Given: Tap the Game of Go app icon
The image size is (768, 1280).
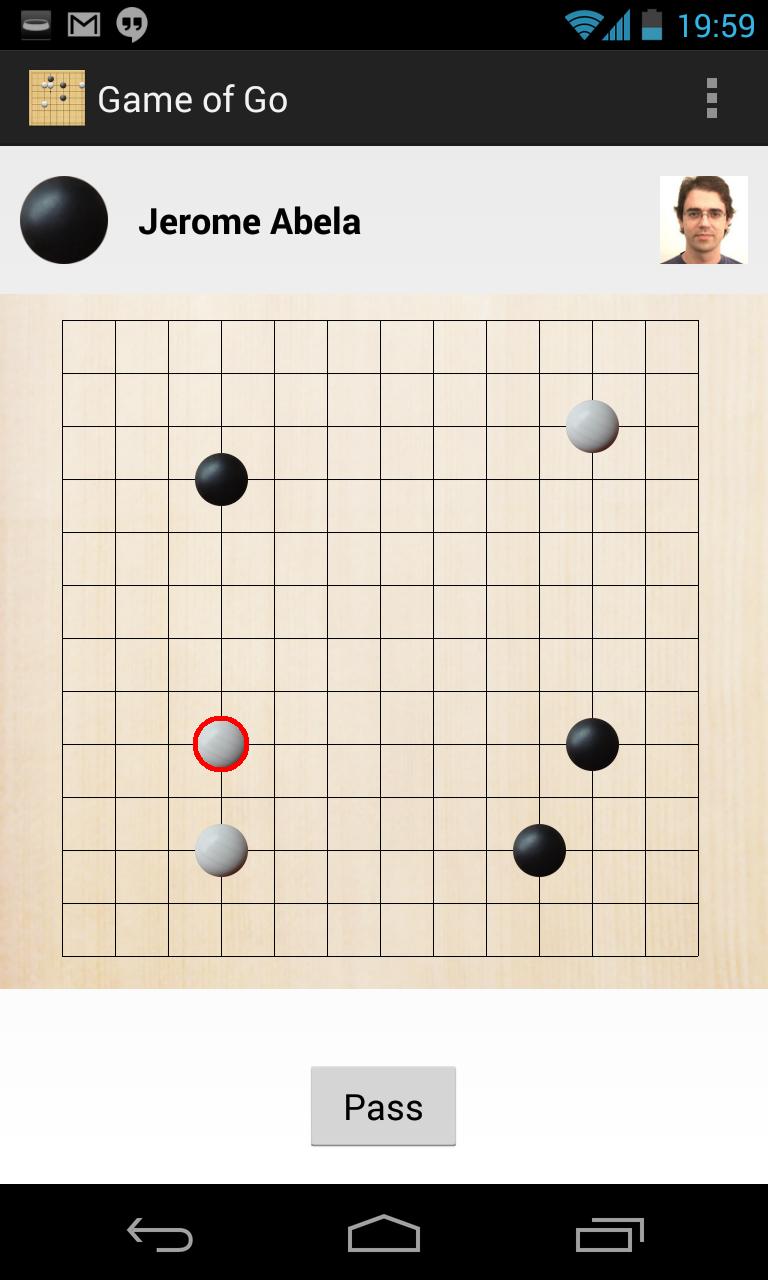Looking at the screenshot, I should [57, 98].
